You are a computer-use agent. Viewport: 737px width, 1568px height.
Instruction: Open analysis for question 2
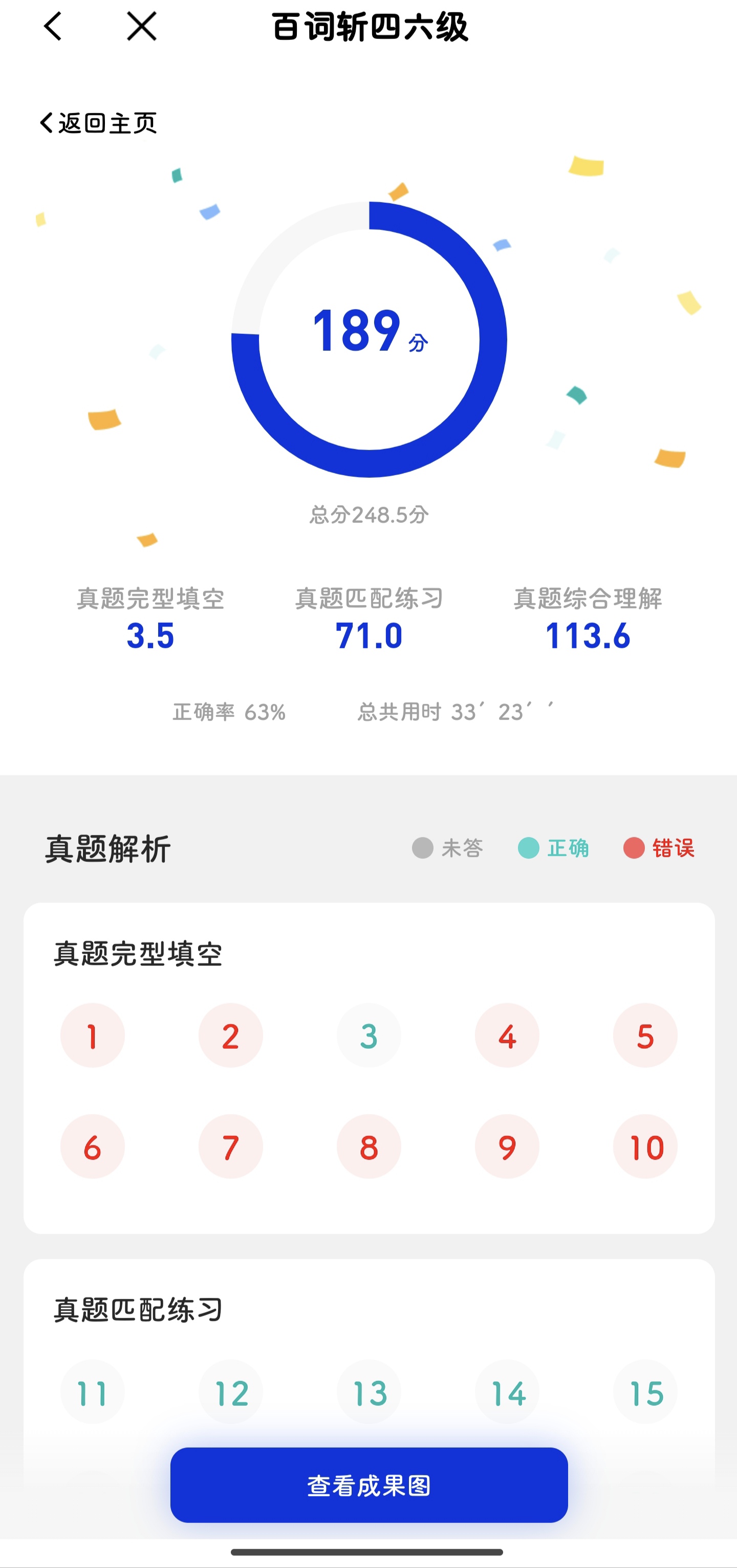click(231, 1035)
